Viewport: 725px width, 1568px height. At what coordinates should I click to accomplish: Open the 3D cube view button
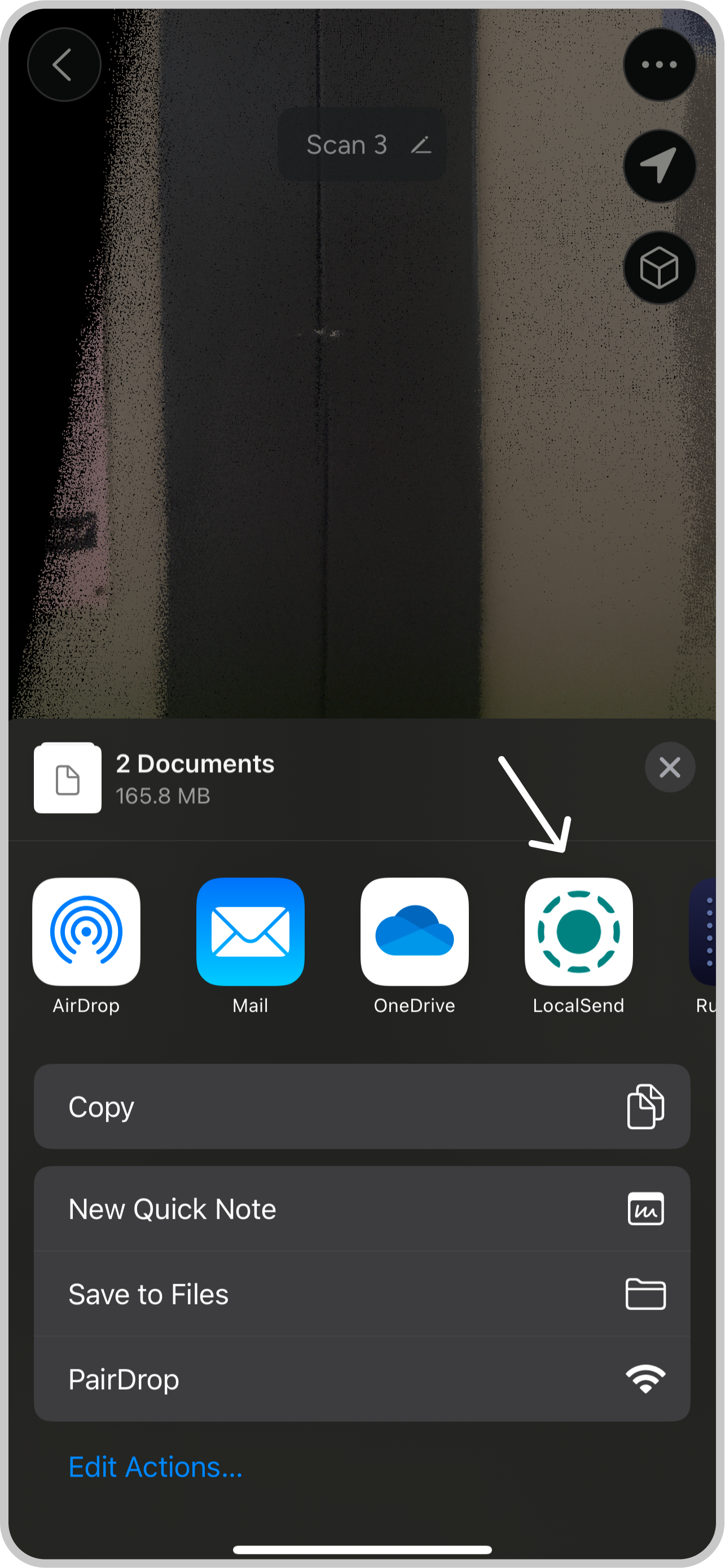pyautogui.click(x=659, y=268)
